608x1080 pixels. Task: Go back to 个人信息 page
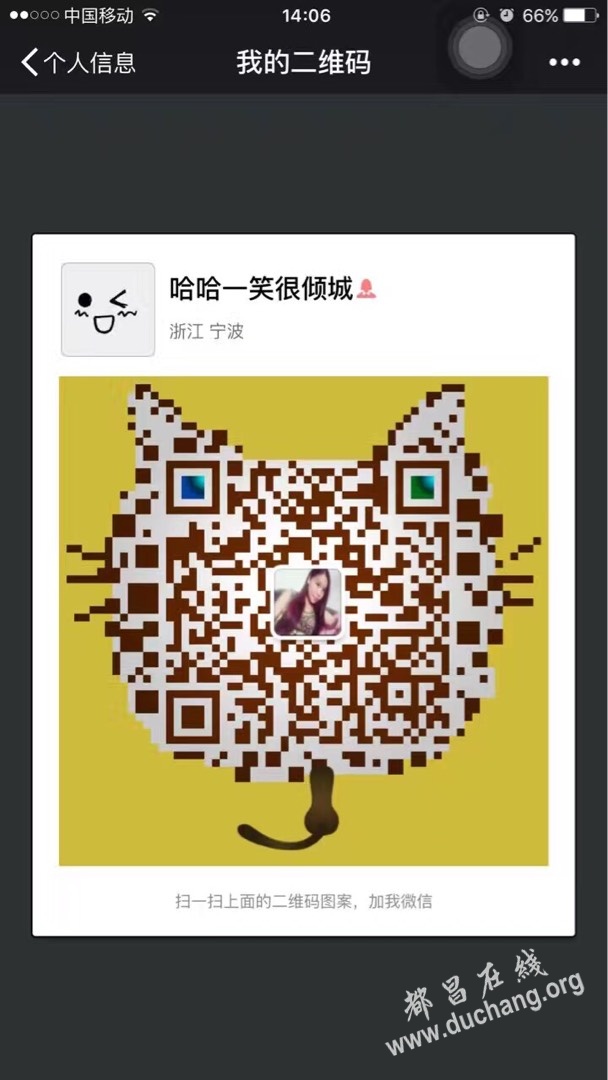pyautogui.click(x=78, y=62)
